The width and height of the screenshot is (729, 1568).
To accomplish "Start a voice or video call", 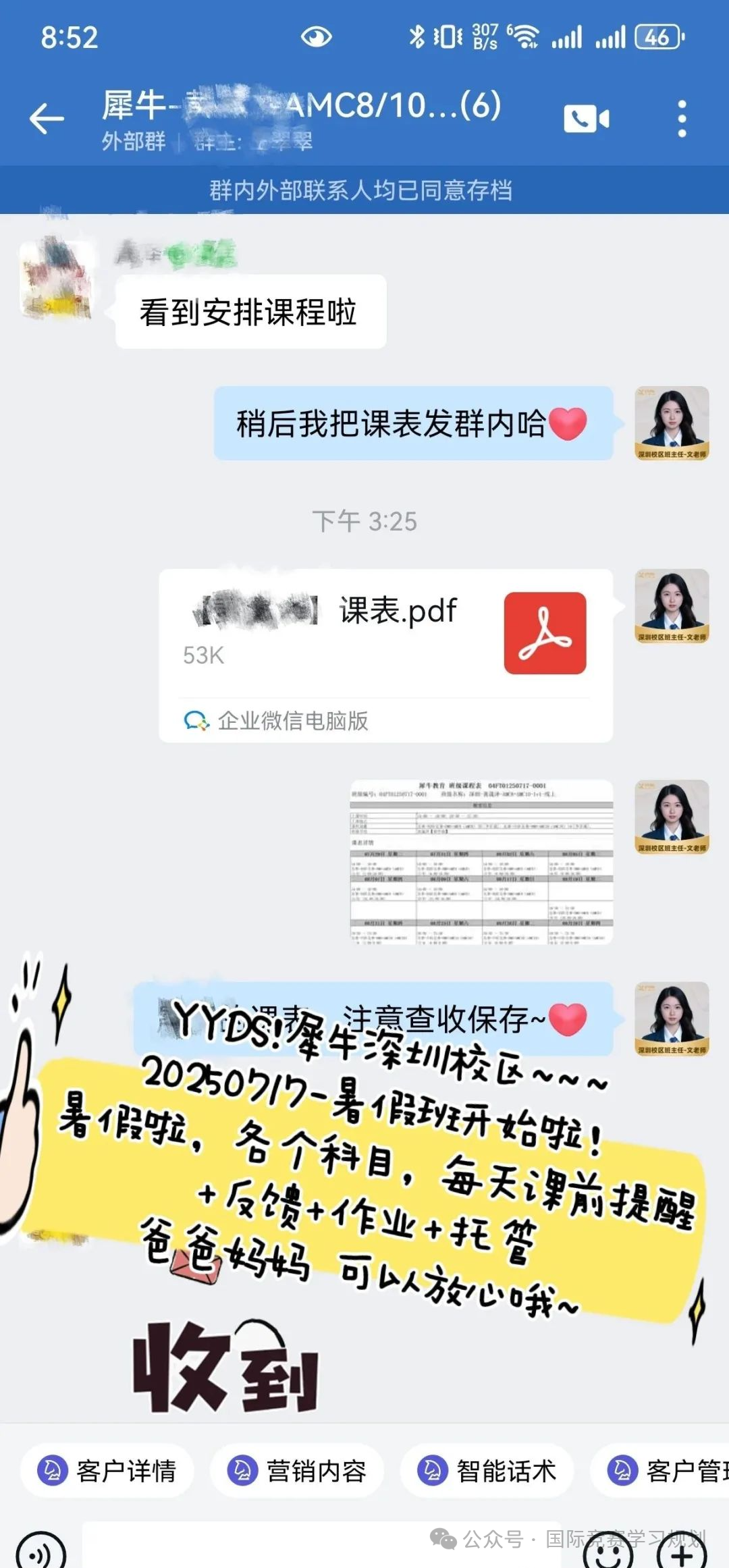I will pos(586,119).
